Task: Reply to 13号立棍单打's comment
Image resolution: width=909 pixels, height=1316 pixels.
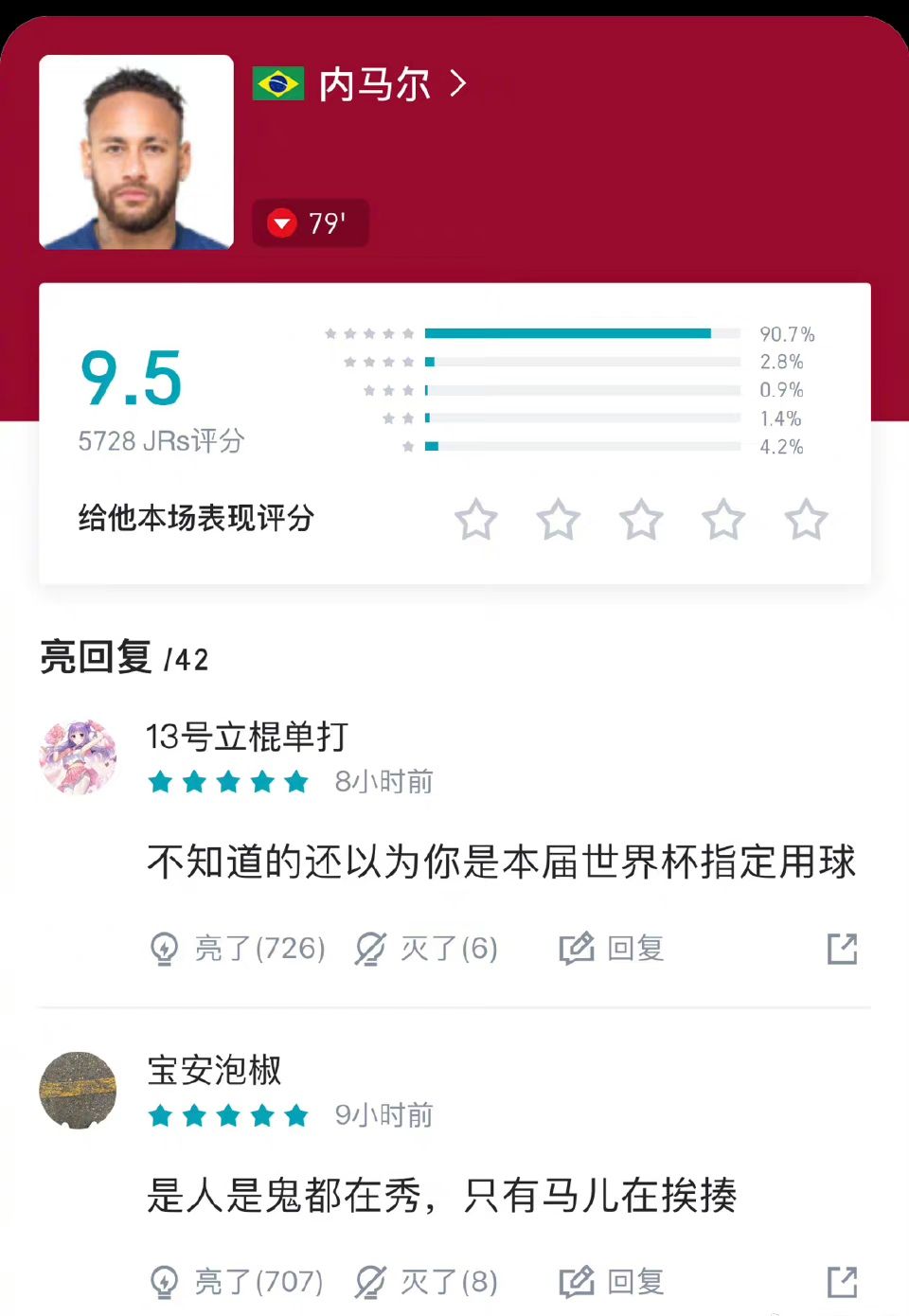Action: (x=613, y=948)
